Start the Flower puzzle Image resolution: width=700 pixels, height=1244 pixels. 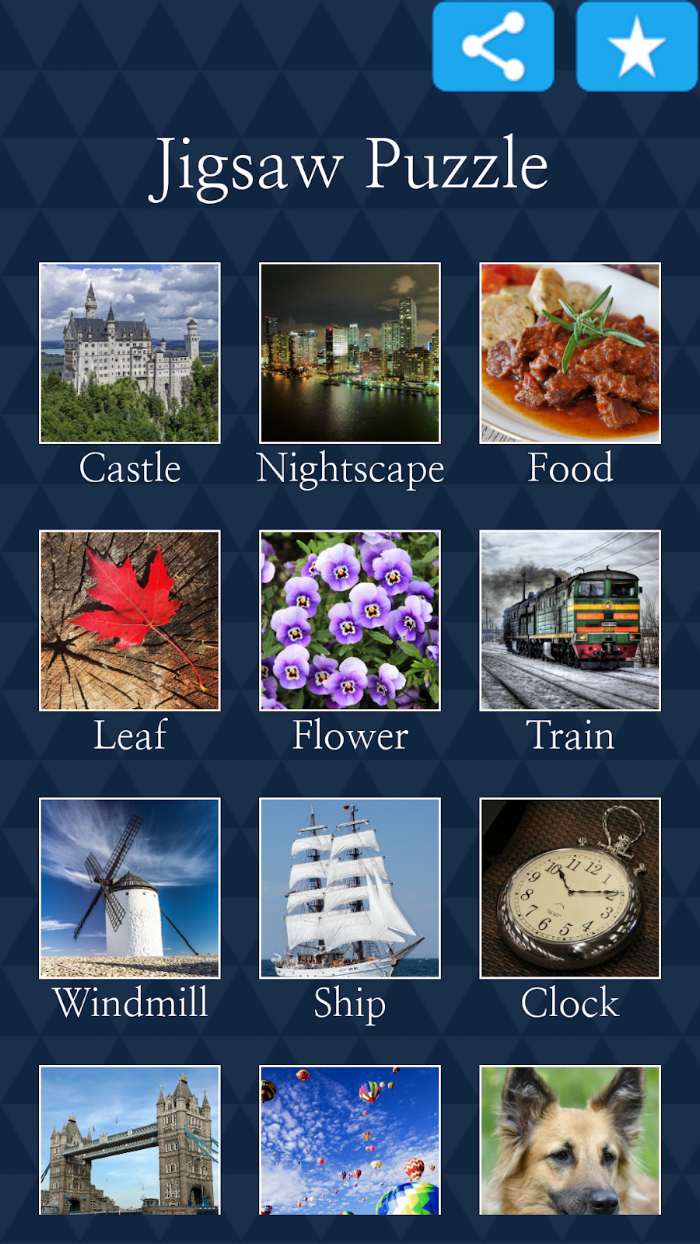[350, 620]
